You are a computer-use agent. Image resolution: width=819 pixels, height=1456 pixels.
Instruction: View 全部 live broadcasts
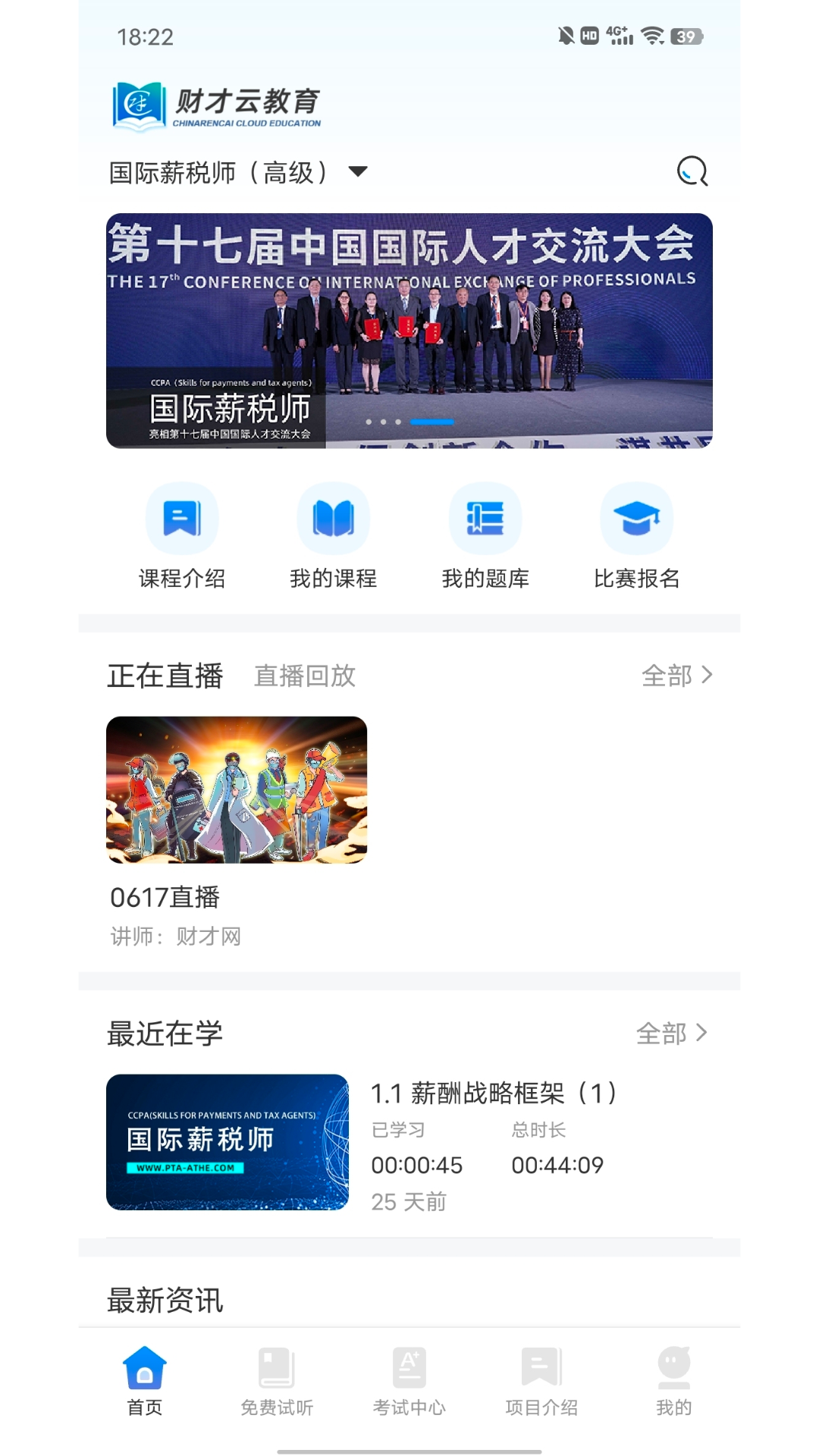(676, 675)
